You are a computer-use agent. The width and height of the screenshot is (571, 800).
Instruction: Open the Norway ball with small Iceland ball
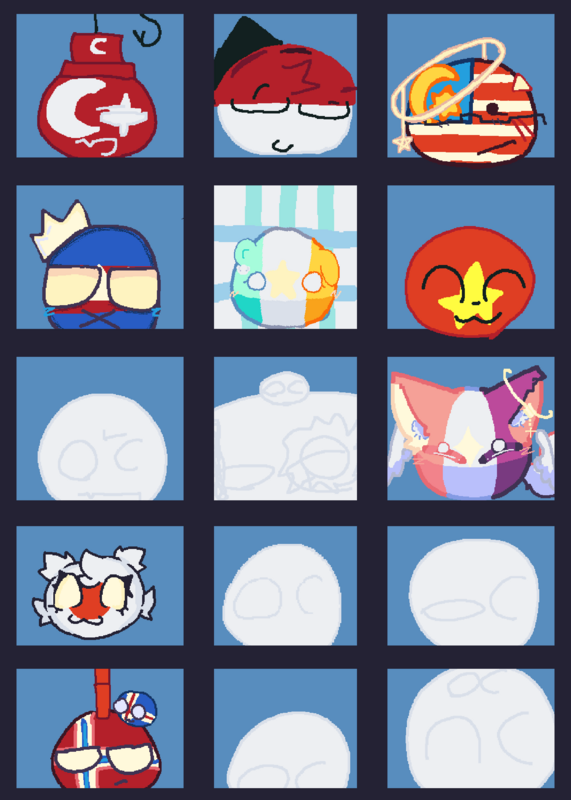(x=100, y=729)
